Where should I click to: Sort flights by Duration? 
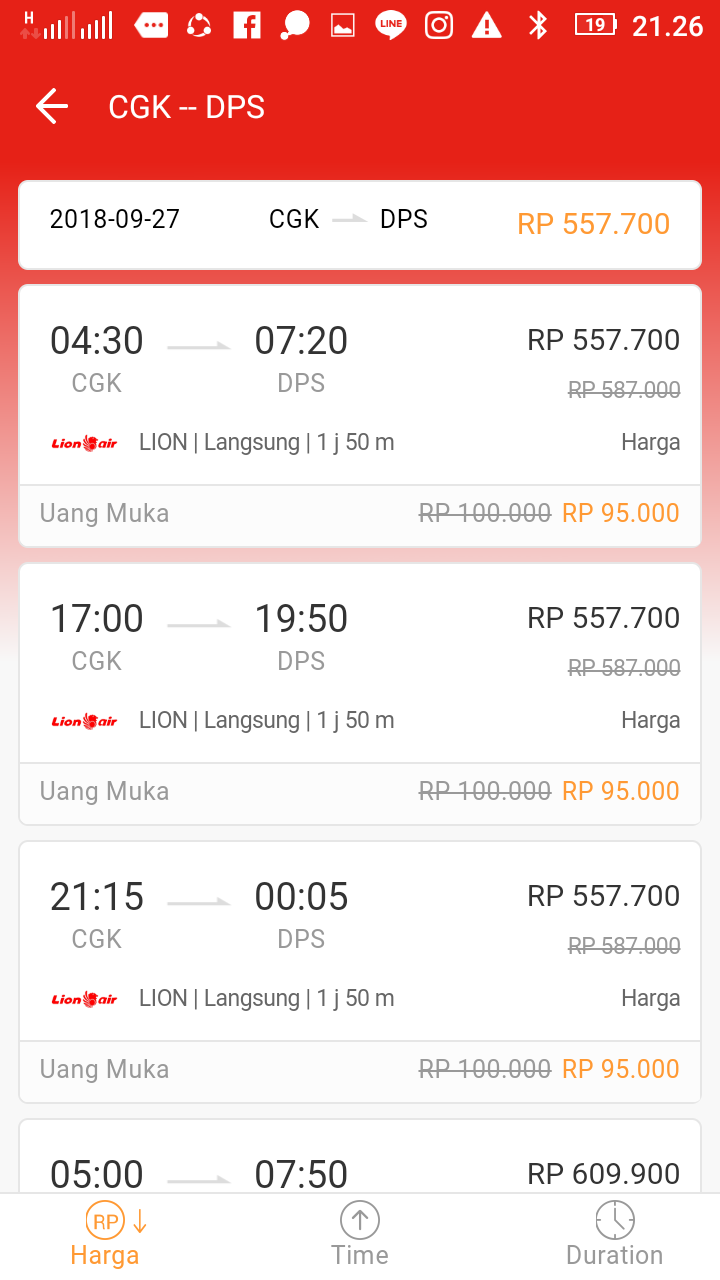(x=614, y=1236)
